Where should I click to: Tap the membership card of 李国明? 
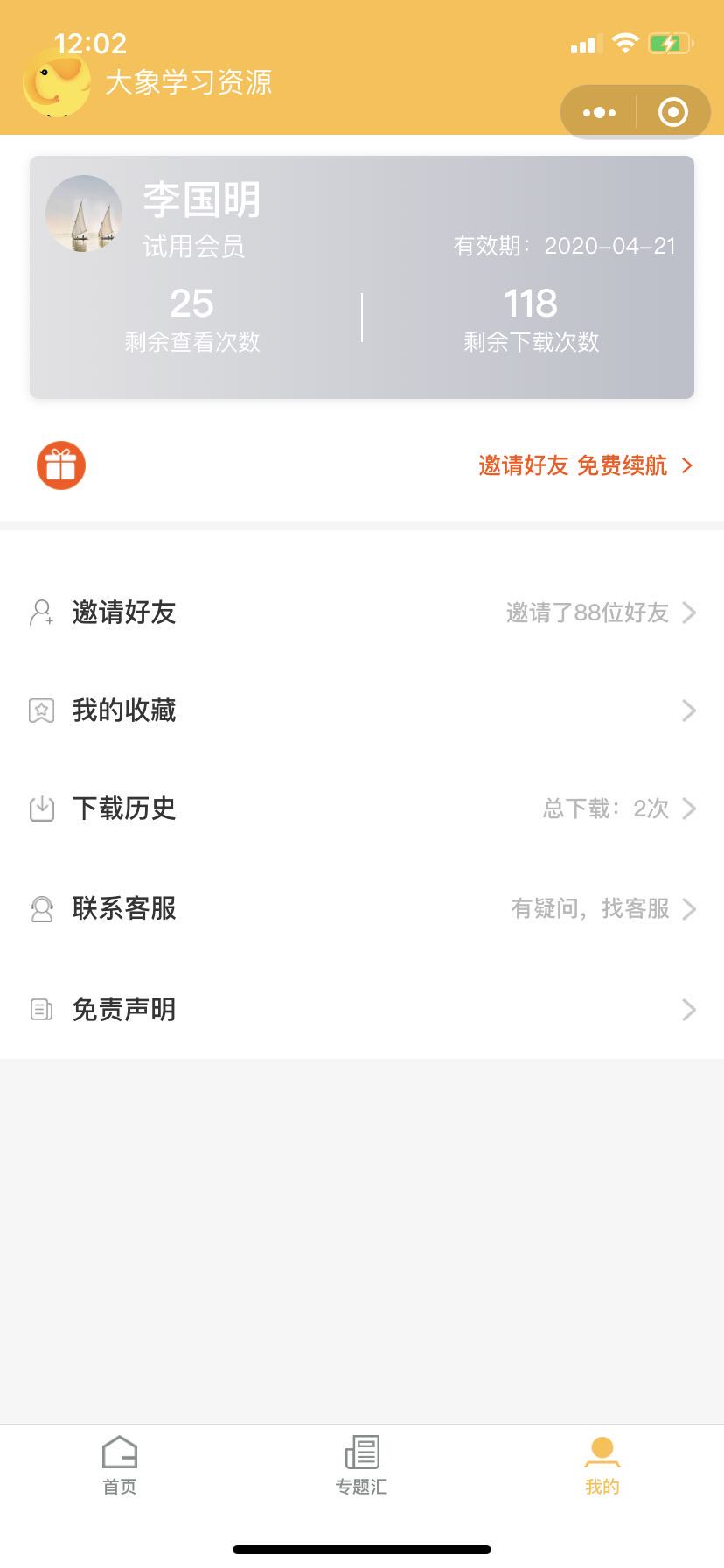(x=362, y=277)
